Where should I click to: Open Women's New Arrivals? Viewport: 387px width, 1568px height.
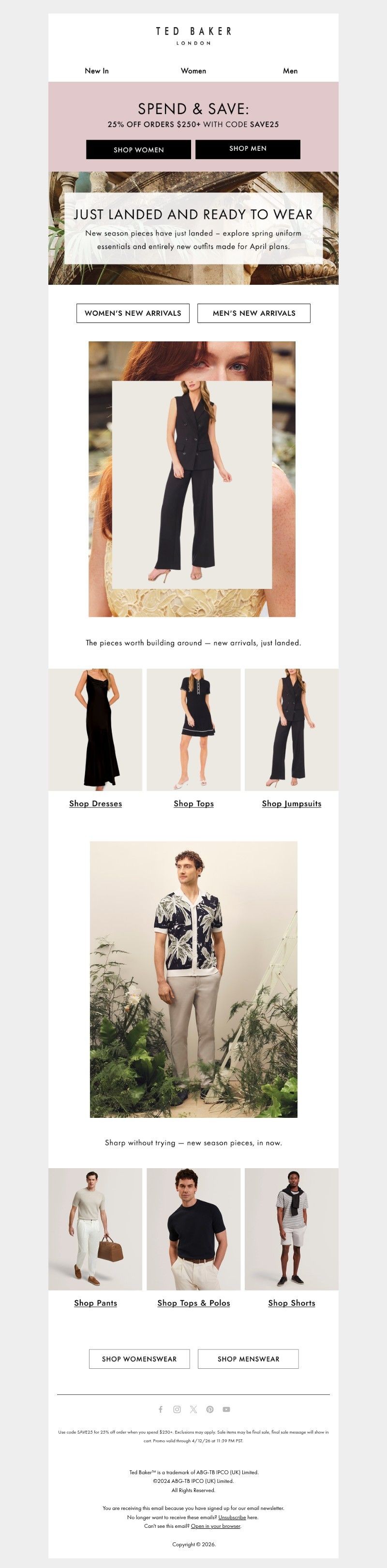click(x=133, y=313)
